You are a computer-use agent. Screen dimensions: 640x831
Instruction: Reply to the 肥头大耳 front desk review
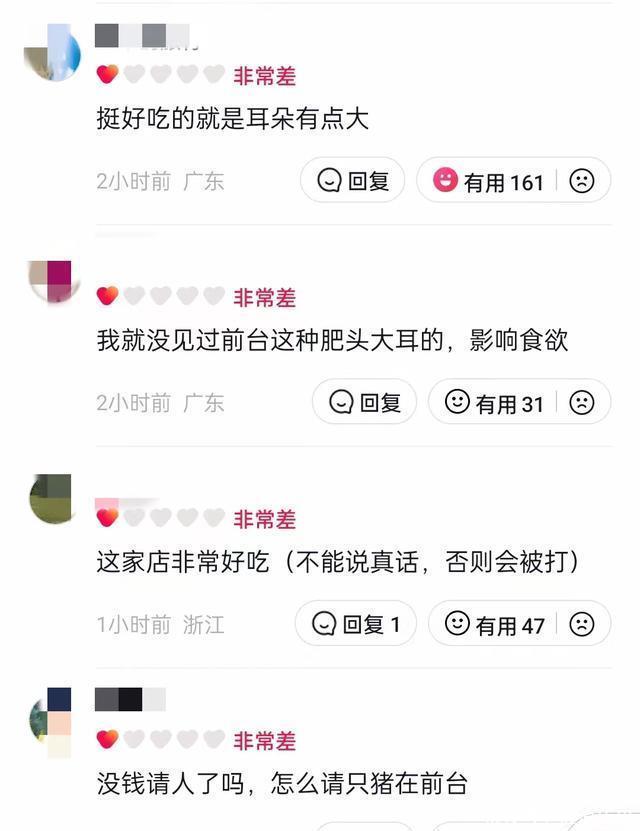coord(364,402)
